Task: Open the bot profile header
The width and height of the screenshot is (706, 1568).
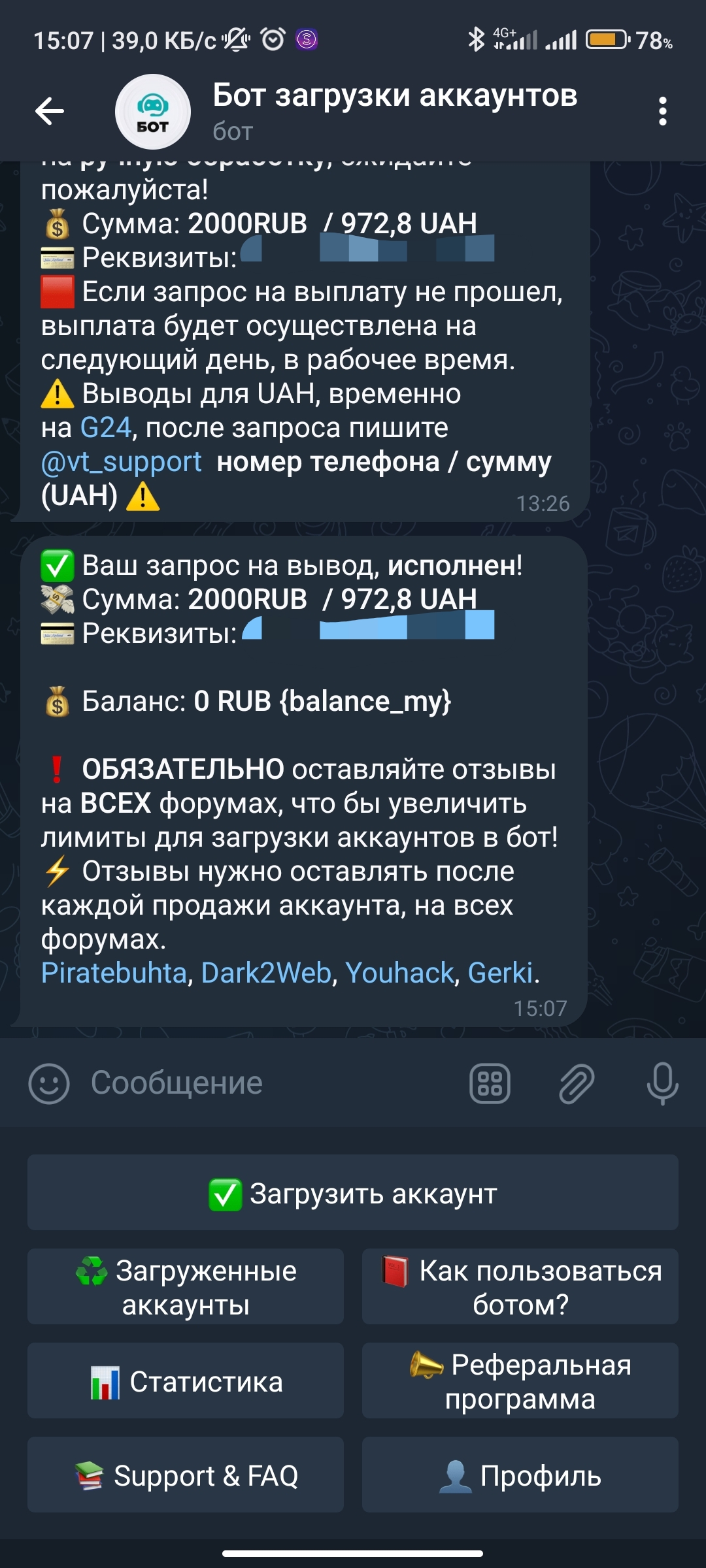Action: (394, 111)
